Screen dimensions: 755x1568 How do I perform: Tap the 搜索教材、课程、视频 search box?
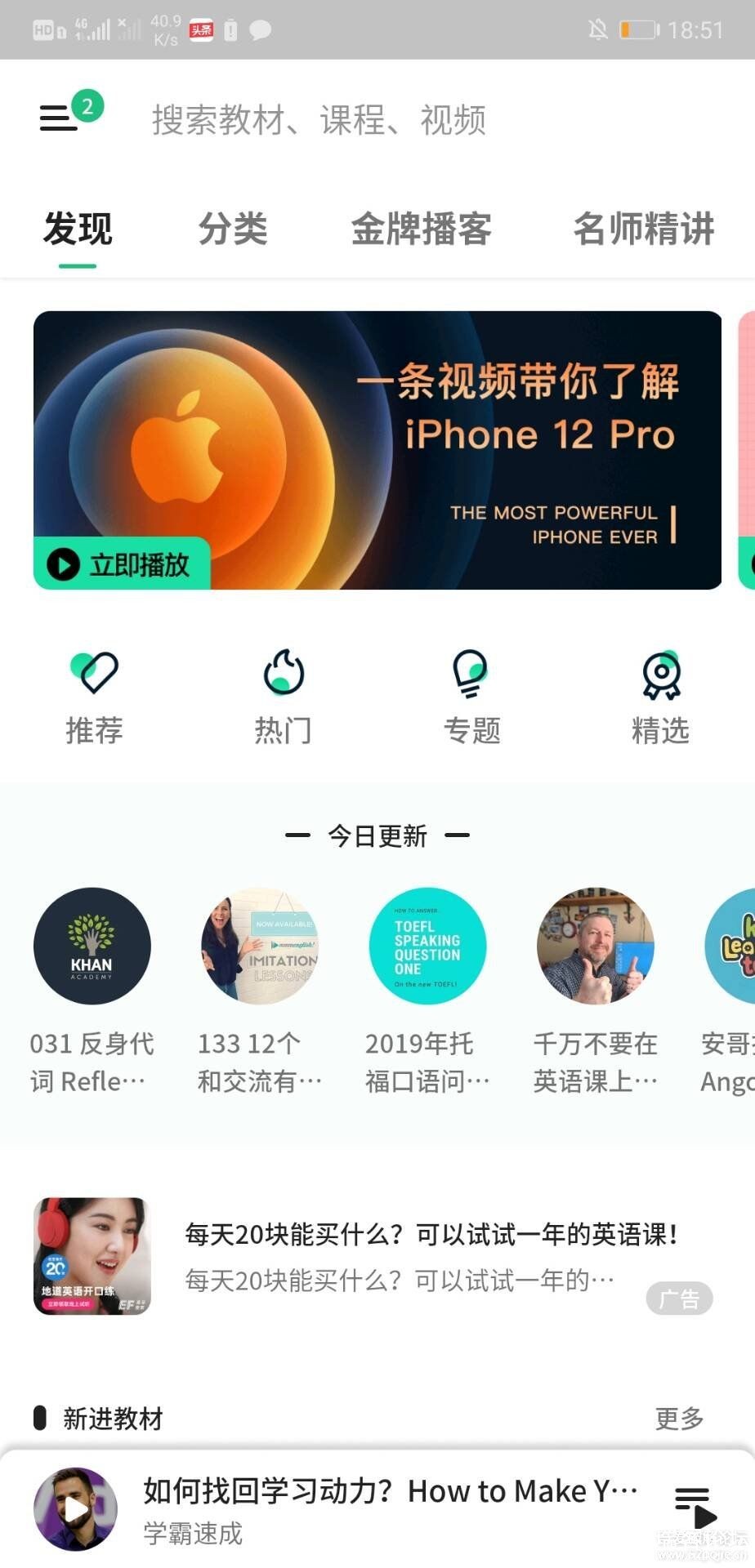[x=319, y=120]
